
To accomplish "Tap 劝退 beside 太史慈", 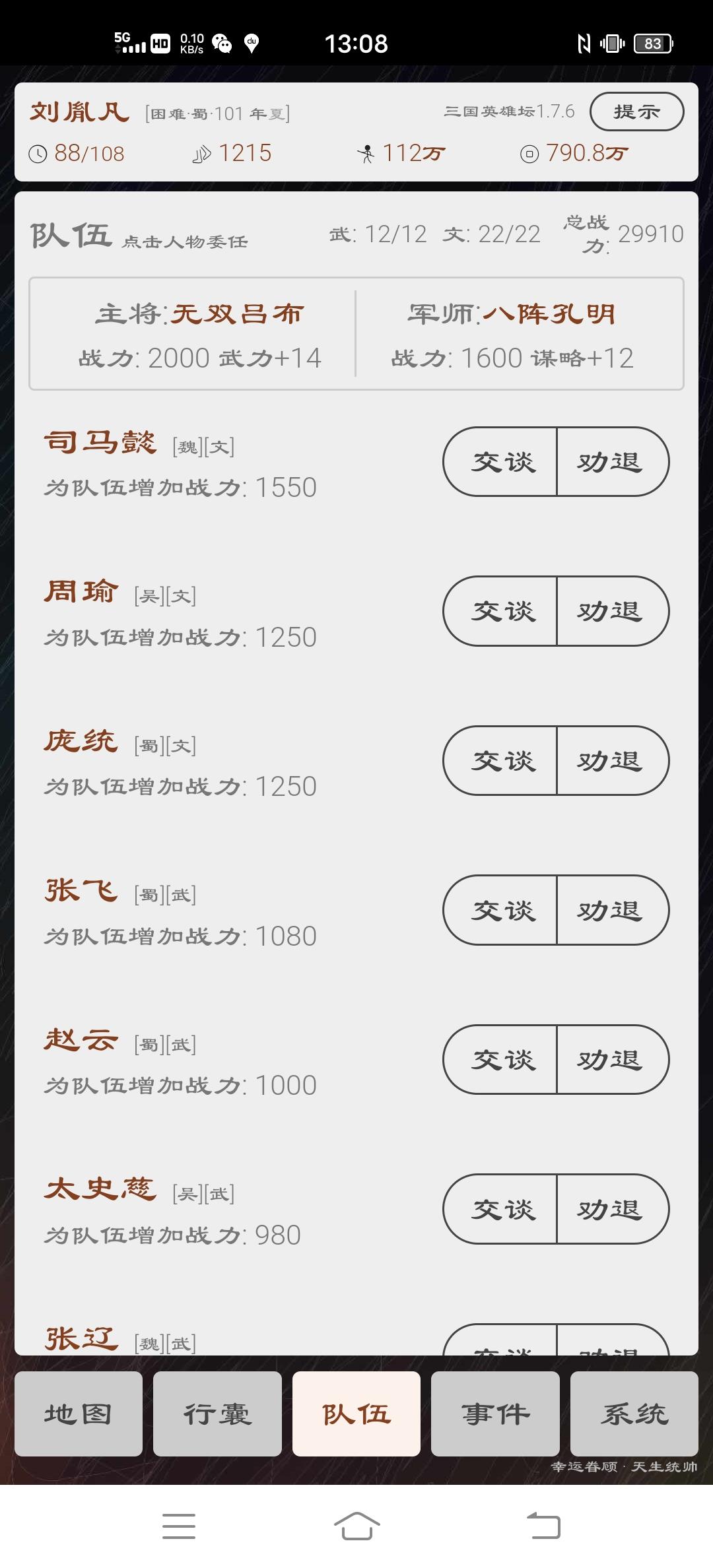I will (x=611, y=1209).
